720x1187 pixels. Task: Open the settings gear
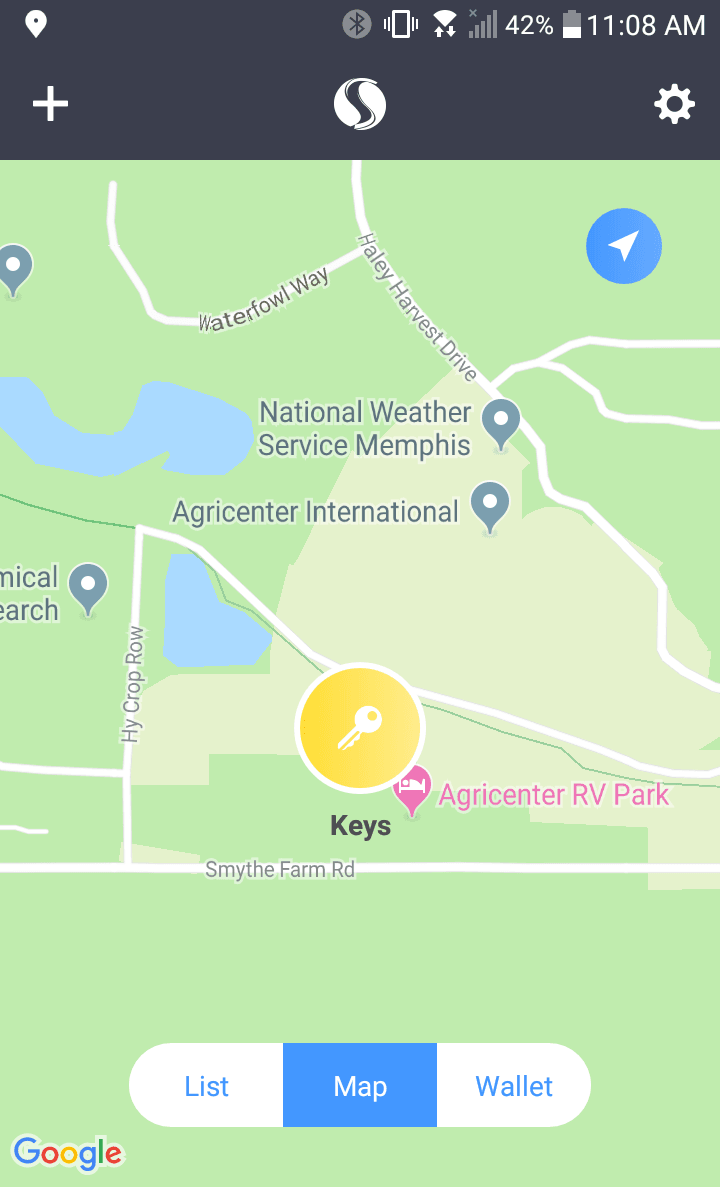pyautogui.click(x=674, y=104)
